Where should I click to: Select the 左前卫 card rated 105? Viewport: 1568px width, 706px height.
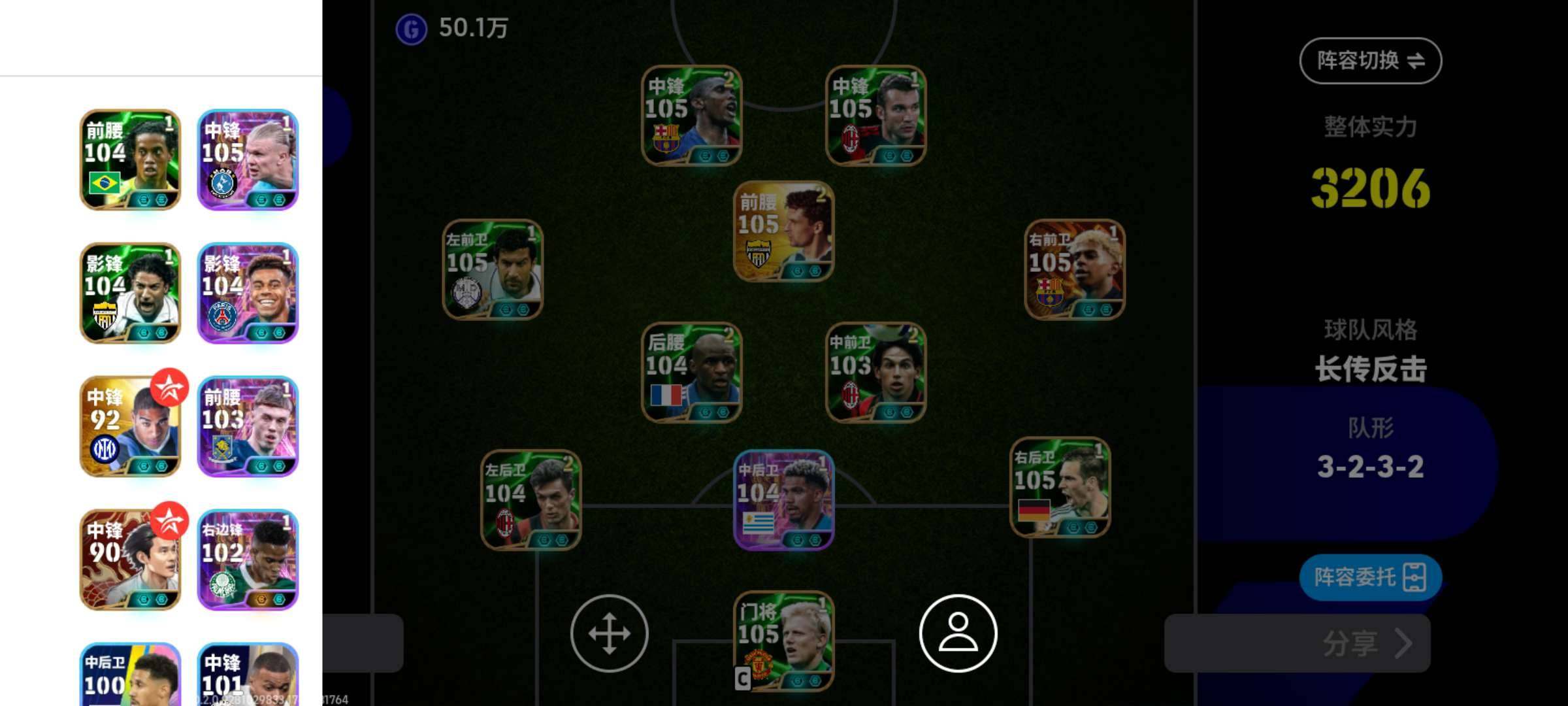pos(493,269)
